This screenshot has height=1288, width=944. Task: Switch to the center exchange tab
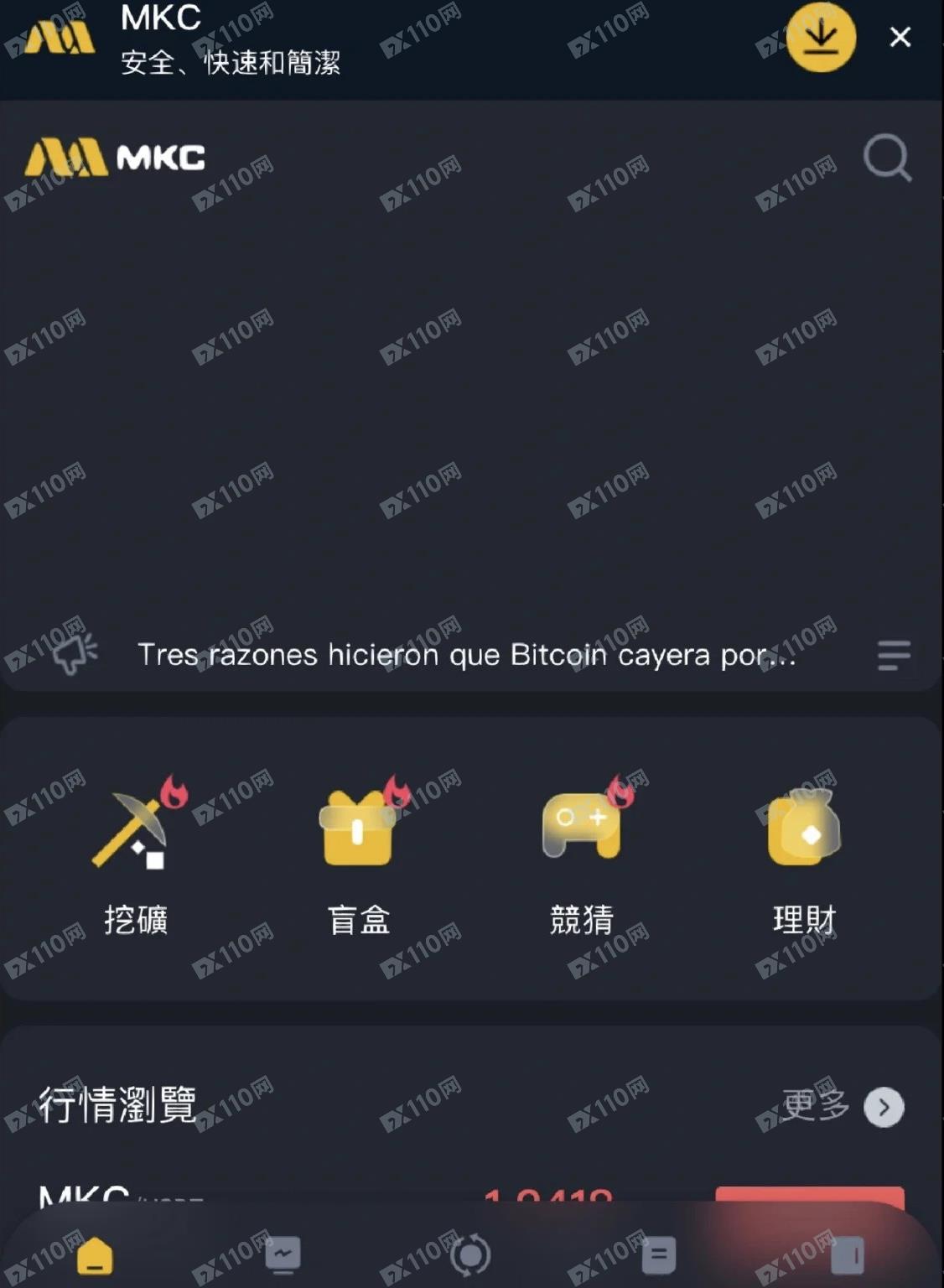pyautogui.click(x=471, y=1255)
